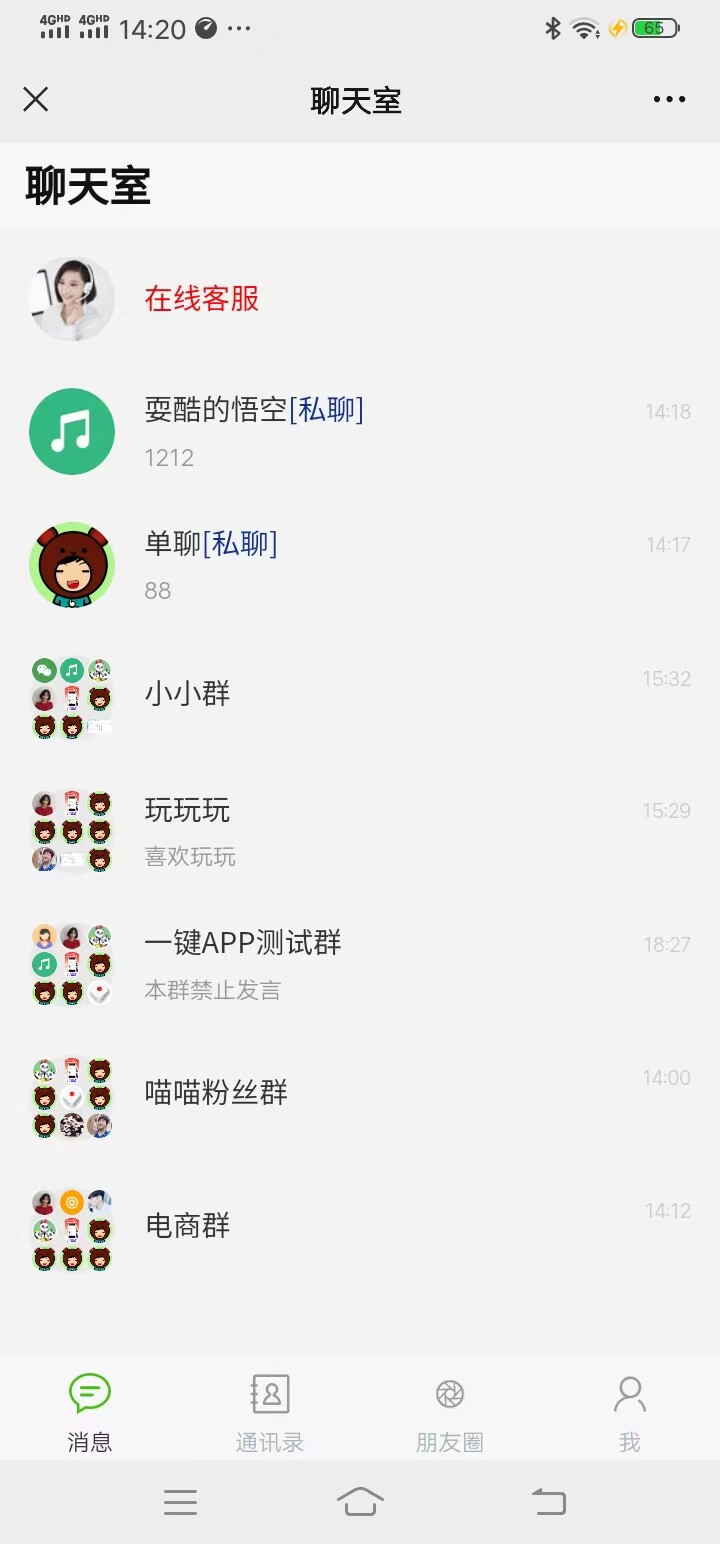720x1544 pixels.
Task: Tap the 耍酷的悟空 green music avatar
Action: click(x=71, y=431)
